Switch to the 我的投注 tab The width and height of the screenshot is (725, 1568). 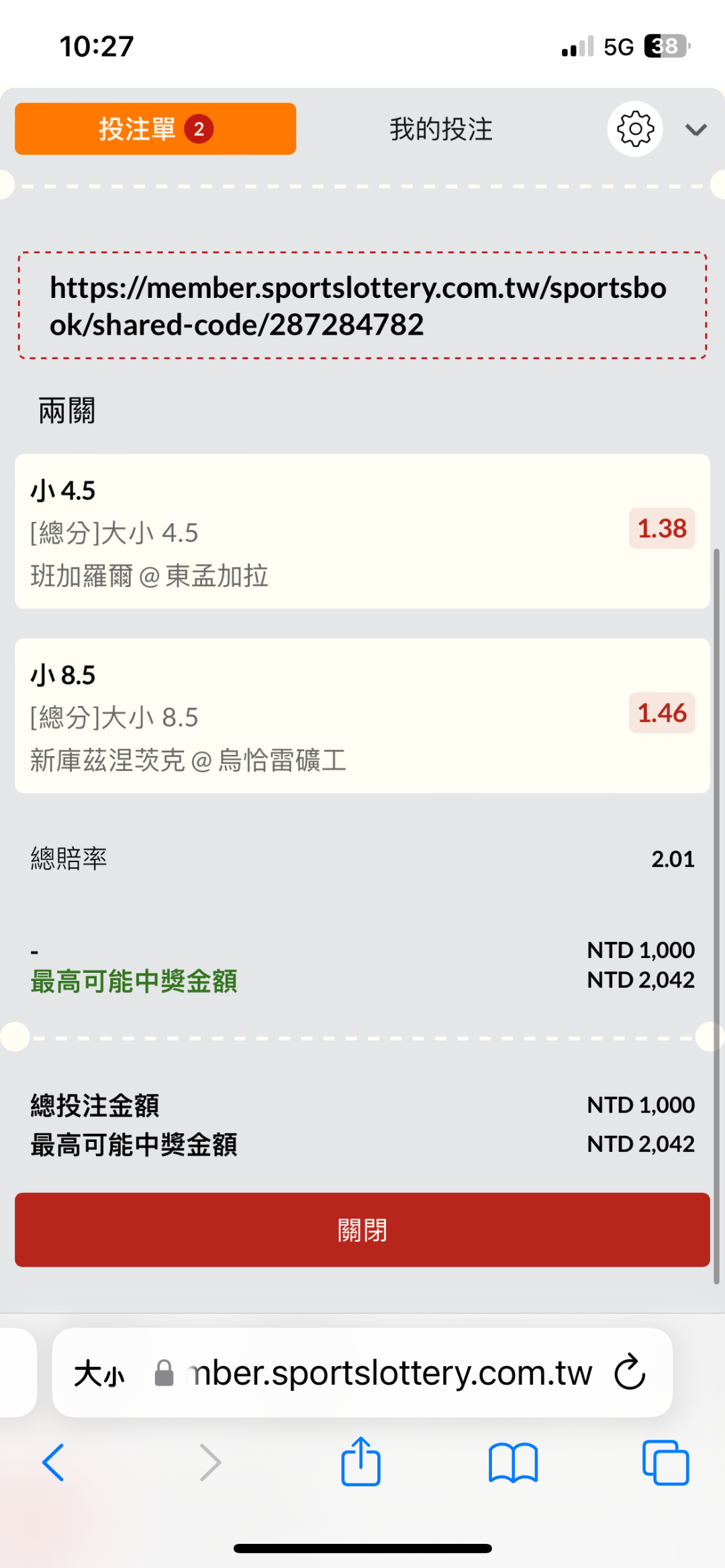441,129
